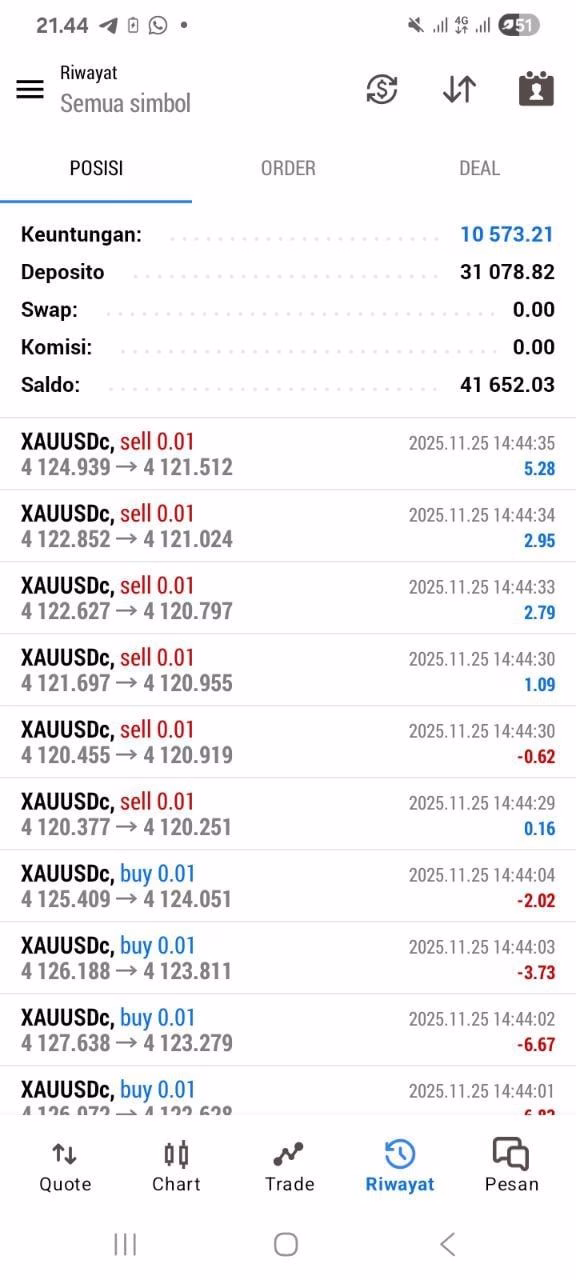576x1280 pixels.
Task: Open the buy position with -2.02 loss
Action: [x=288, y=886]
